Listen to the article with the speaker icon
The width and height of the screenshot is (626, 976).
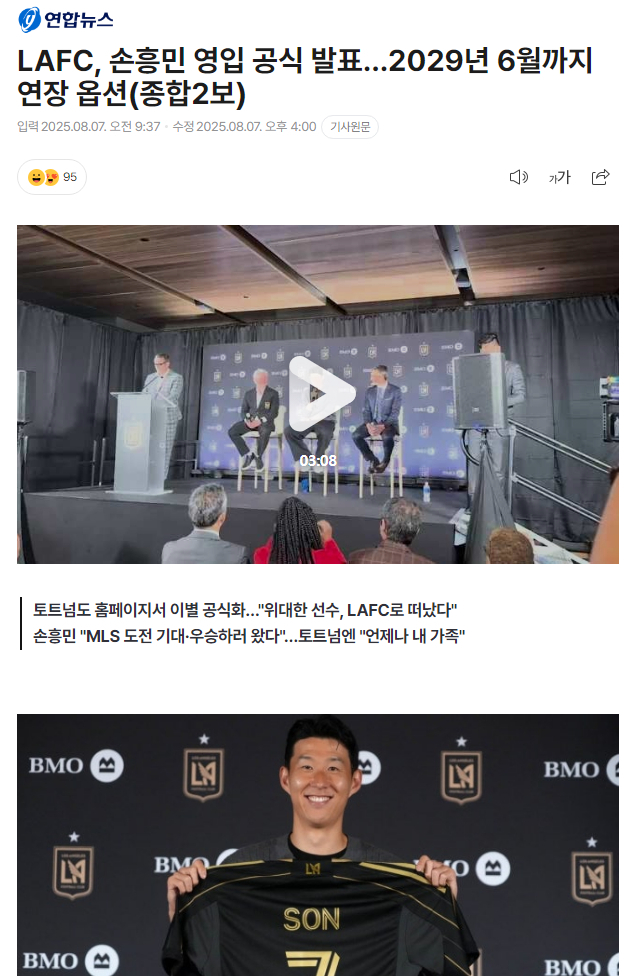click(518, 177)
